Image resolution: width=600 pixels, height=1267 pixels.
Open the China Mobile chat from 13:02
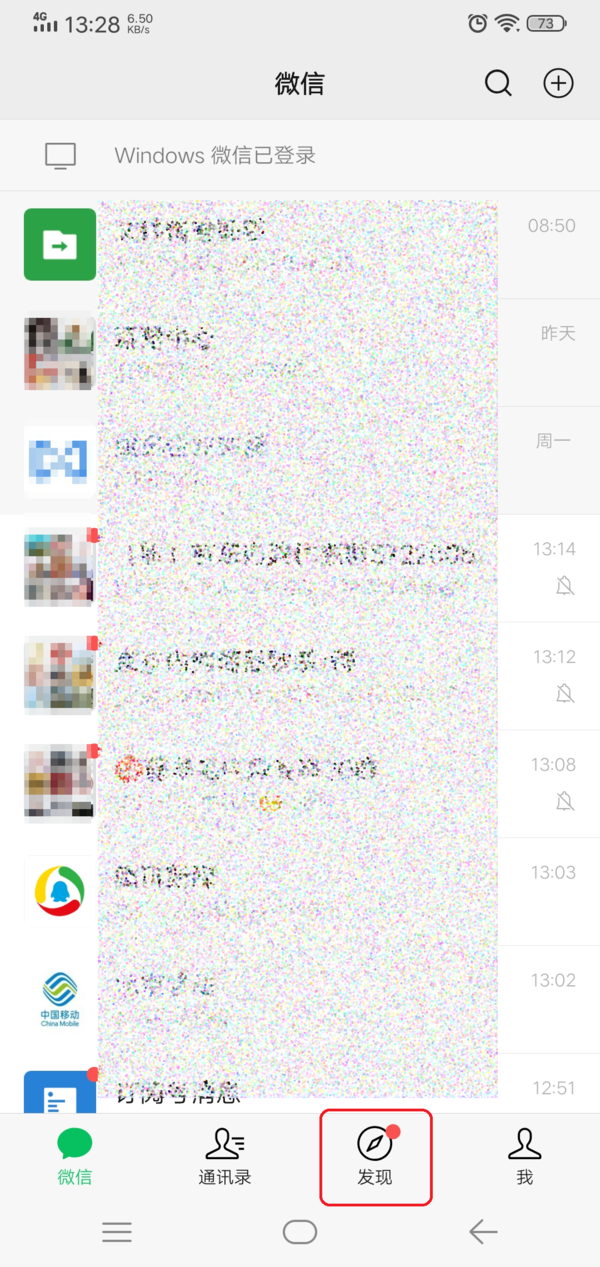pos(300,1000)
